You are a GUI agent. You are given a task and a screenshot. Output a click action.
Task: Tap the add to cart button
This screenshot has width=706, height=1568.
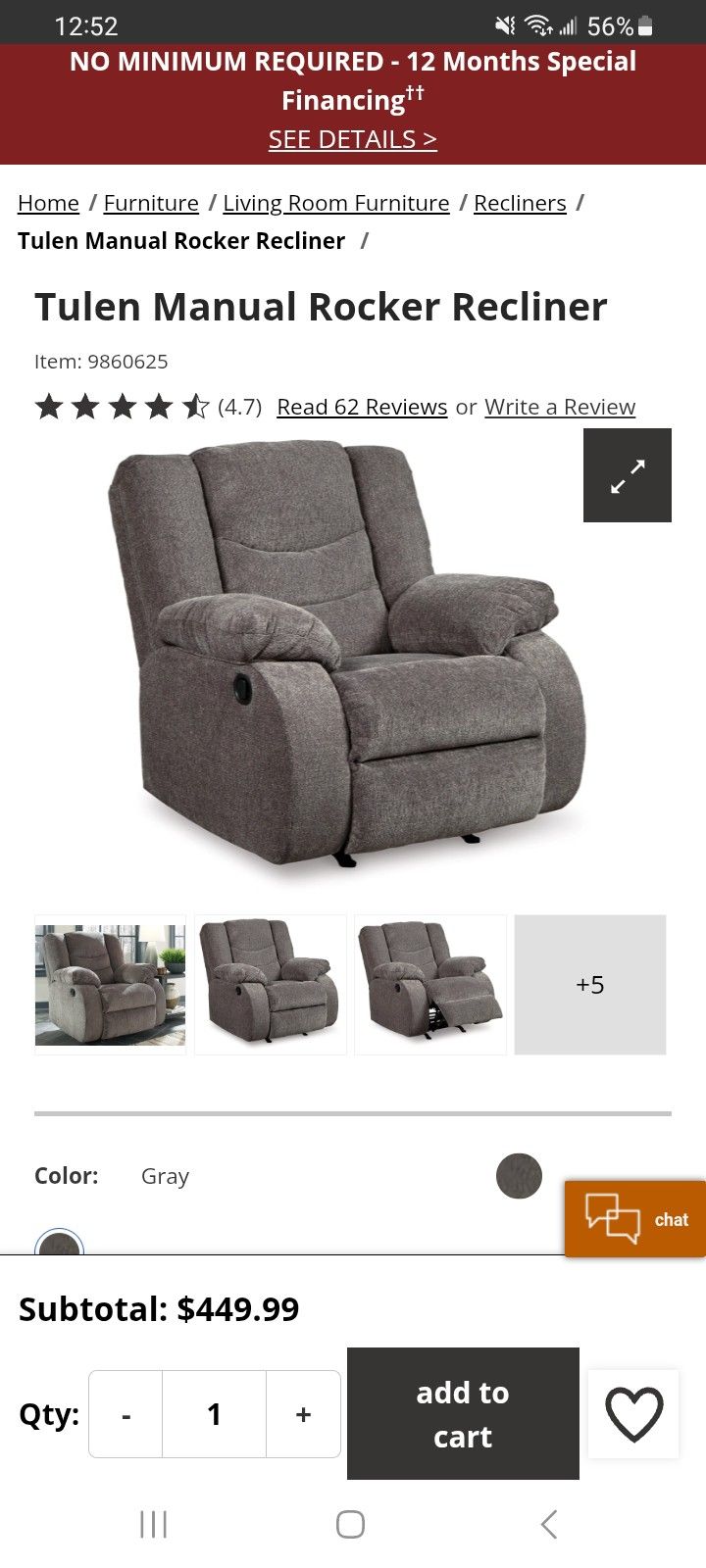462,1413
